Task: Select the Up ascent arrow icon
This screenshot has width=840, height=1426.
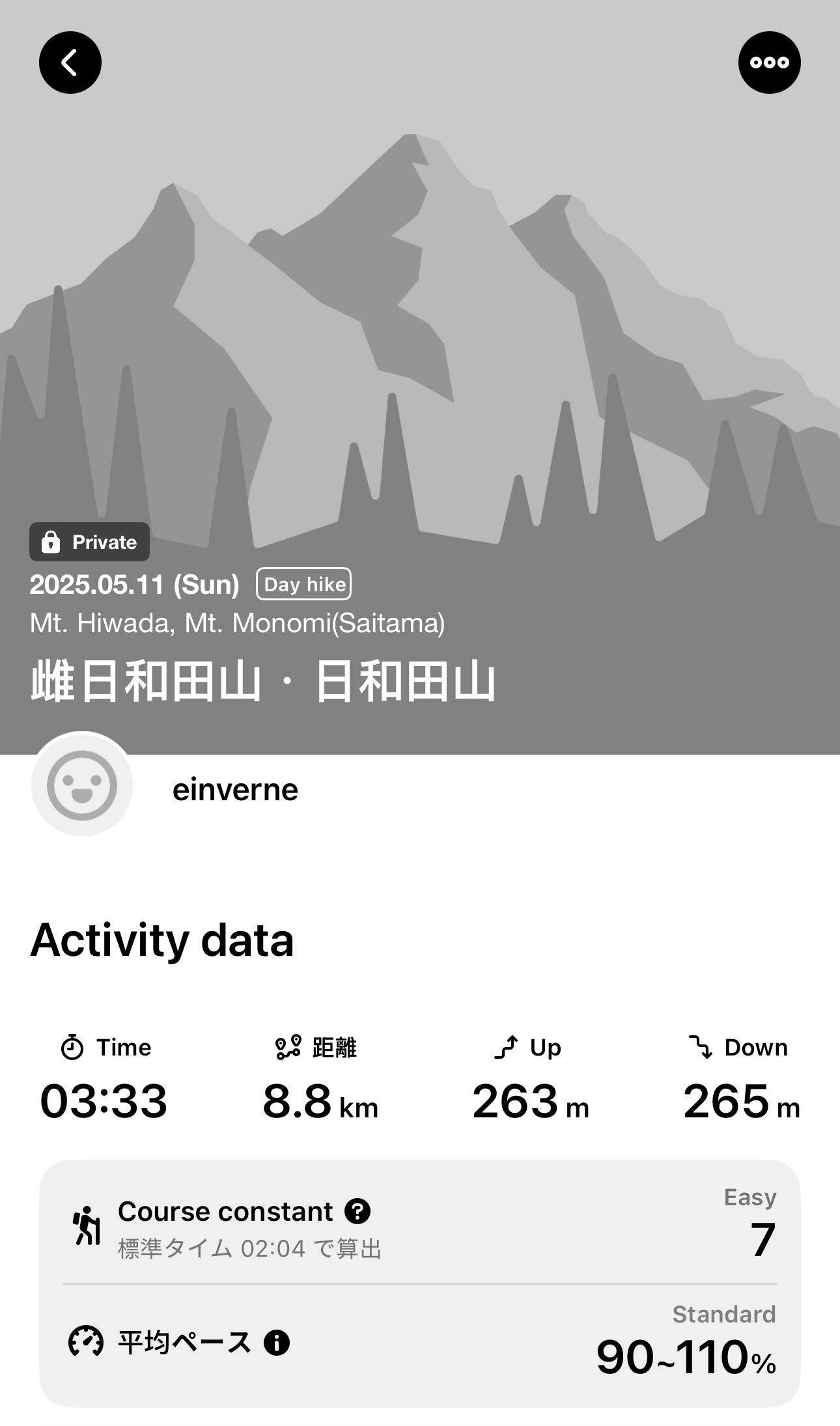Action: point(507,1046)
